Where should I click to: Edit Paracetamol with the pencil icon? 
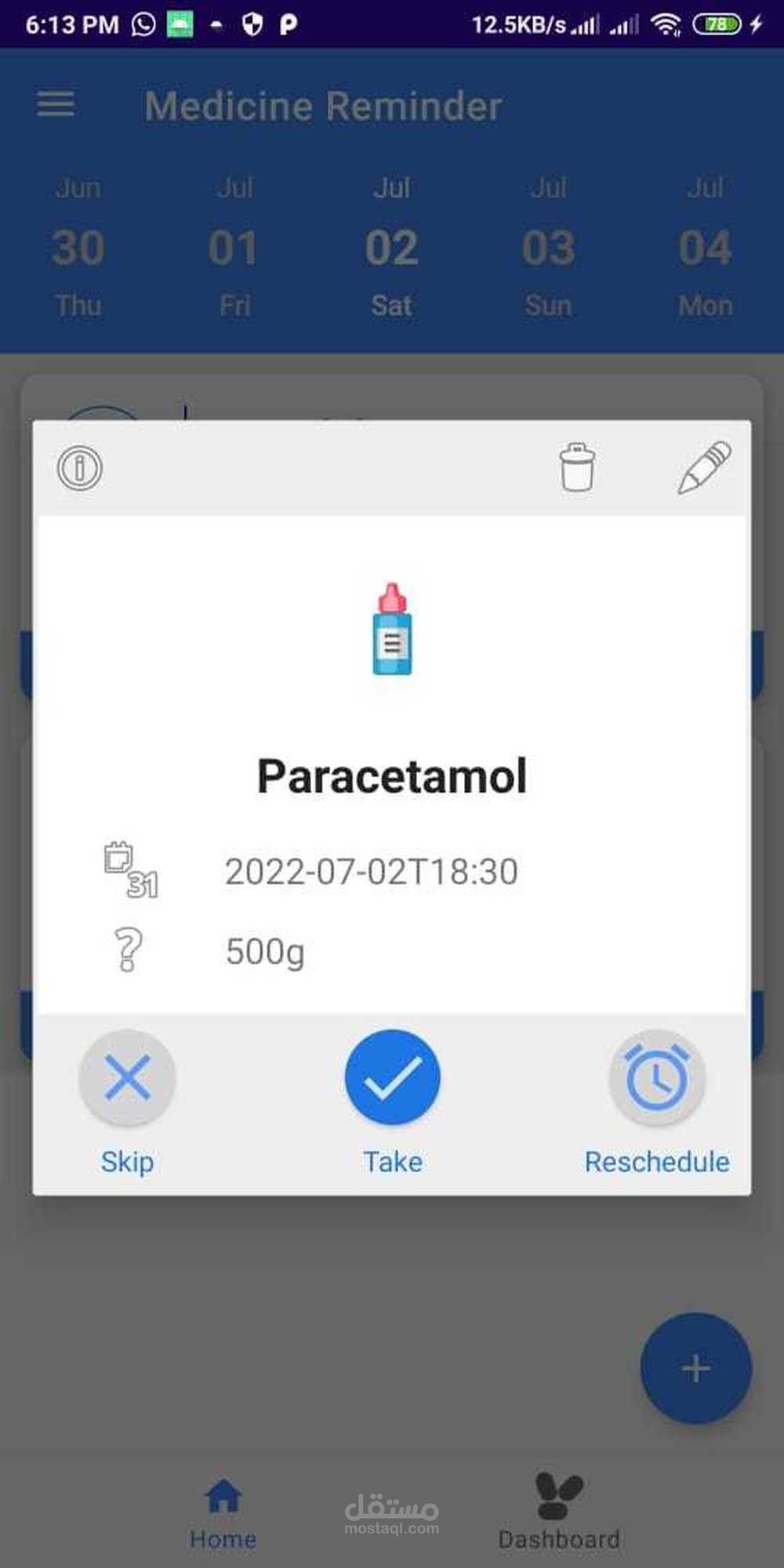[704, 467]
